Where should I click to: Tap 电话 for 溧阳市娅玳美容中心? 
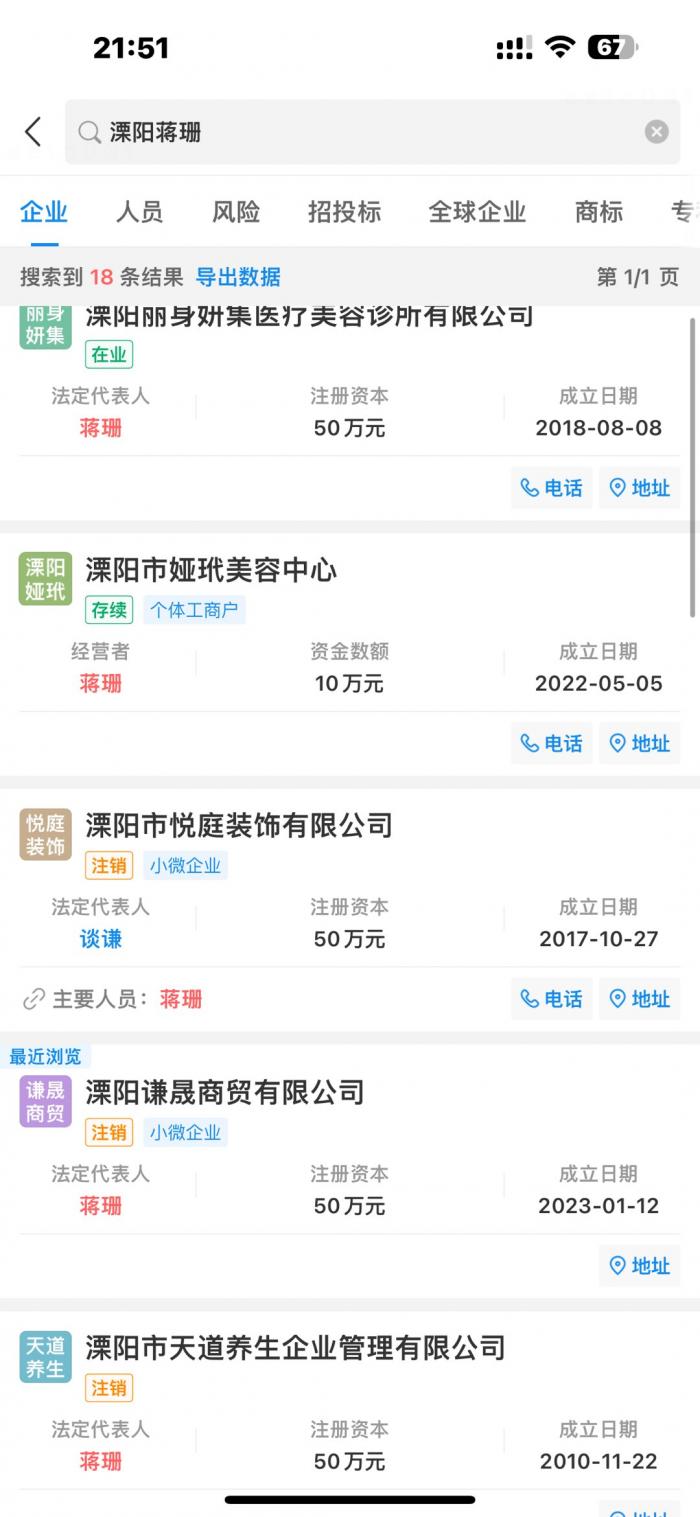pos(552,743)
